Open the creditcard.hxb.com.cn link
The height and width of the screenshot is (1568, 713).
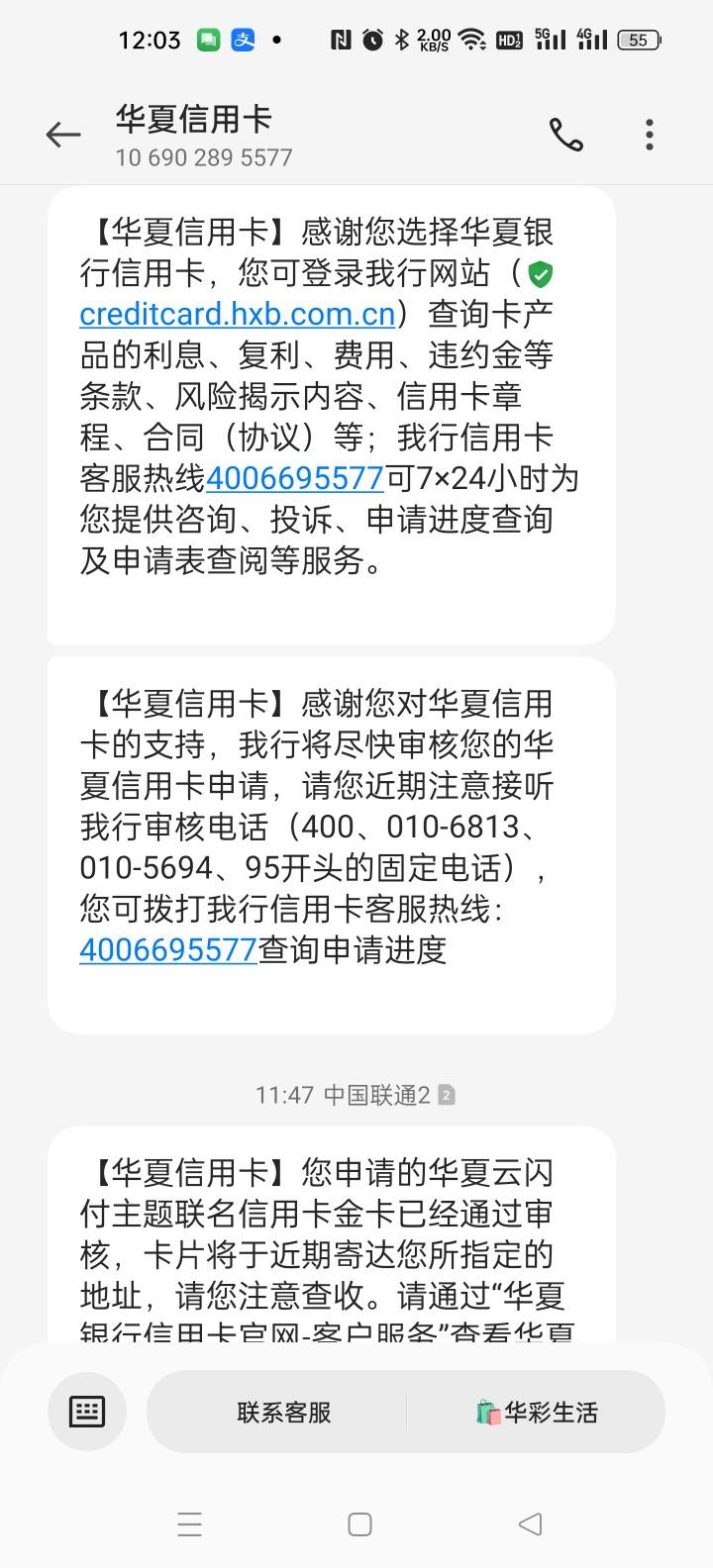pyautogui.click(x=238, y=314)
